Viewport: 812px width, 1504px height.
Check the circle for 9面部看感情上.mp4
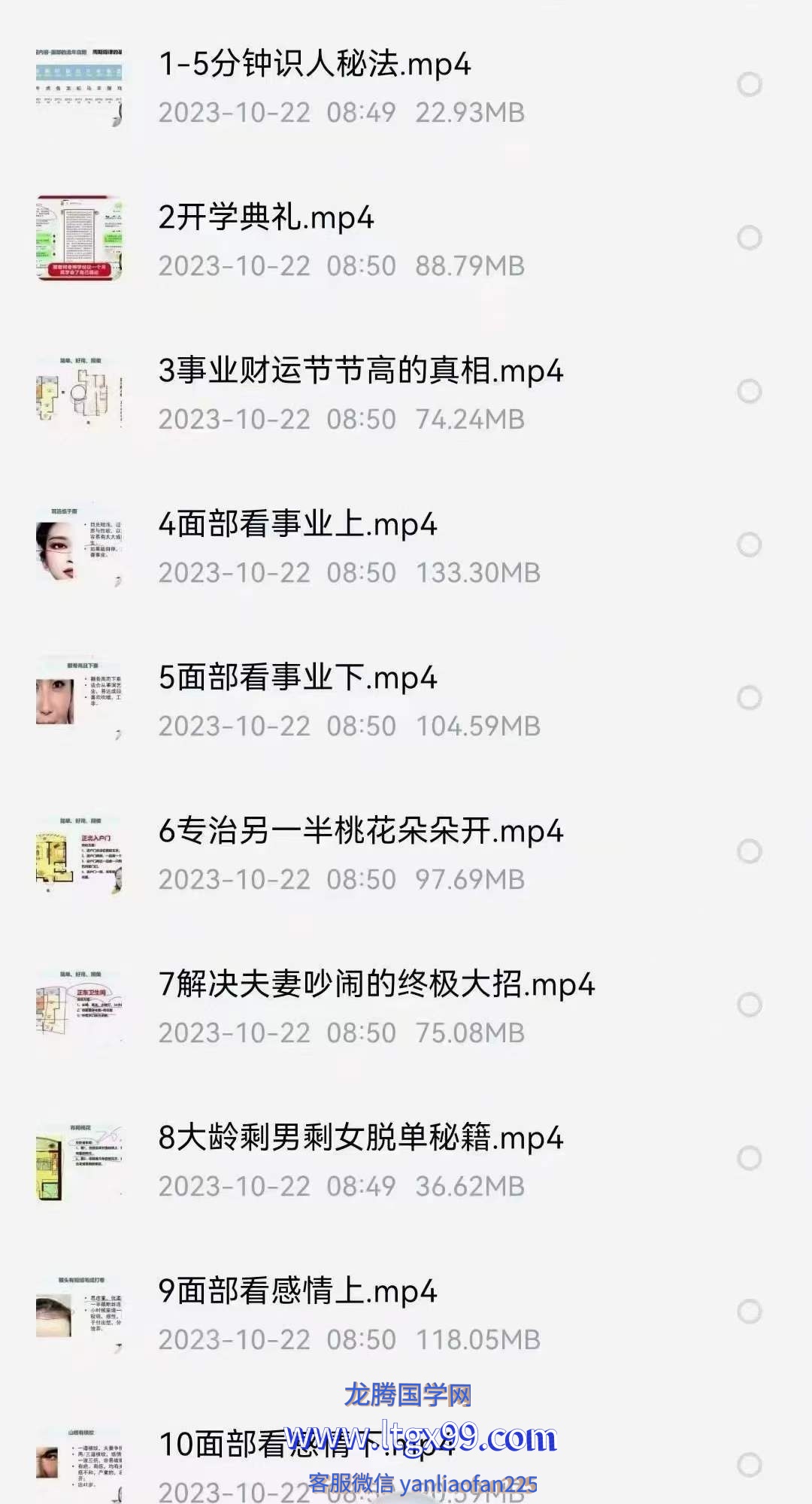(749, 1311)
